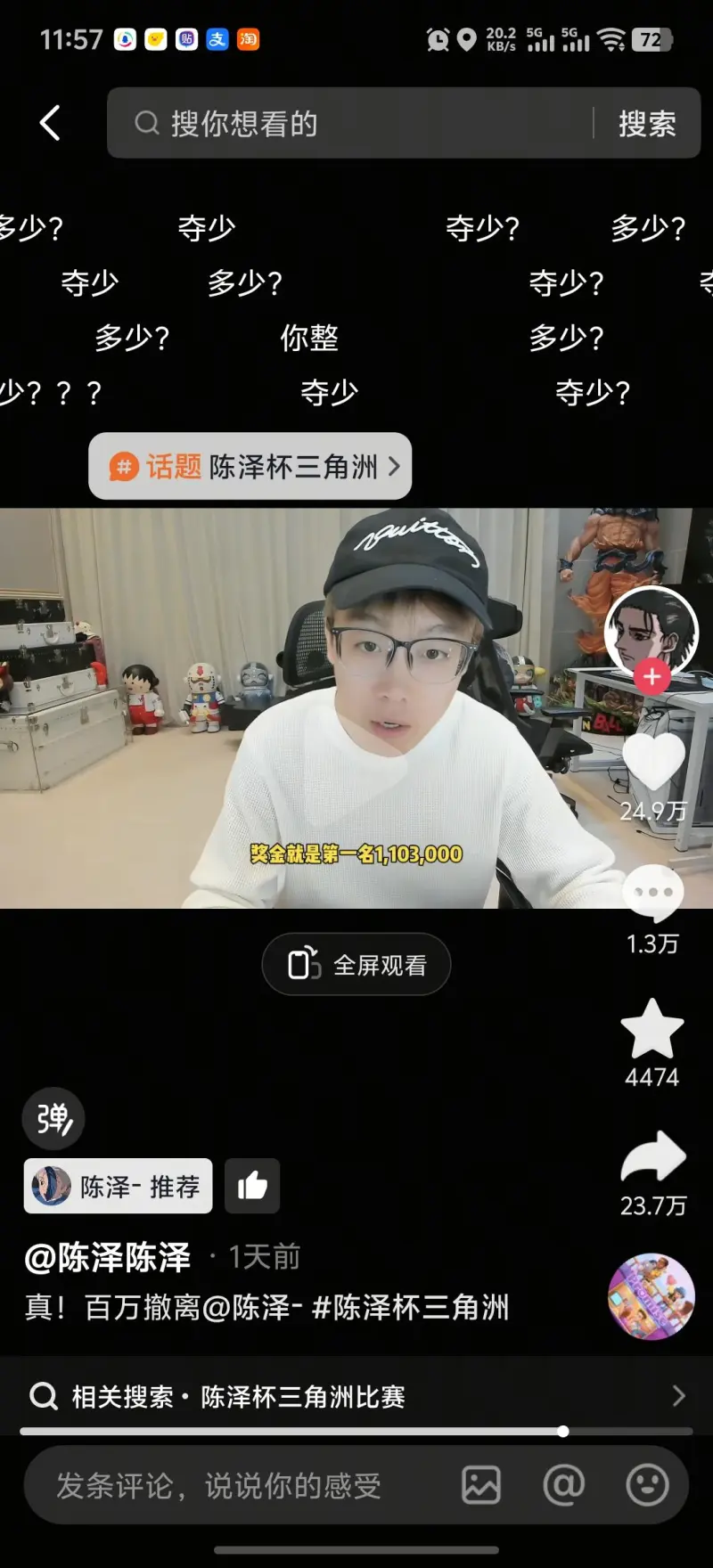The image size is (713, 1568).
Task: Open the creator's profile avatar
Action: [652, 629]
